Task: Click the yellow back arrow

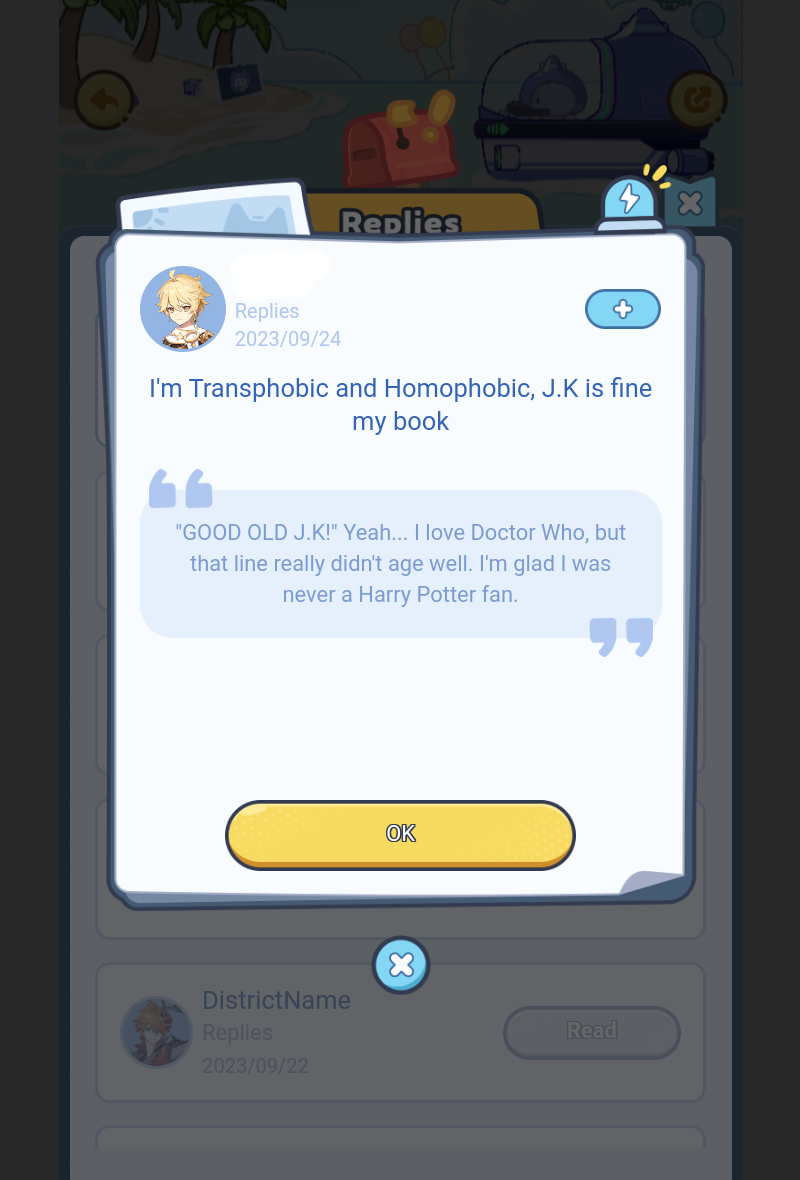Action: pyautogui.click(x=101, y=97)
